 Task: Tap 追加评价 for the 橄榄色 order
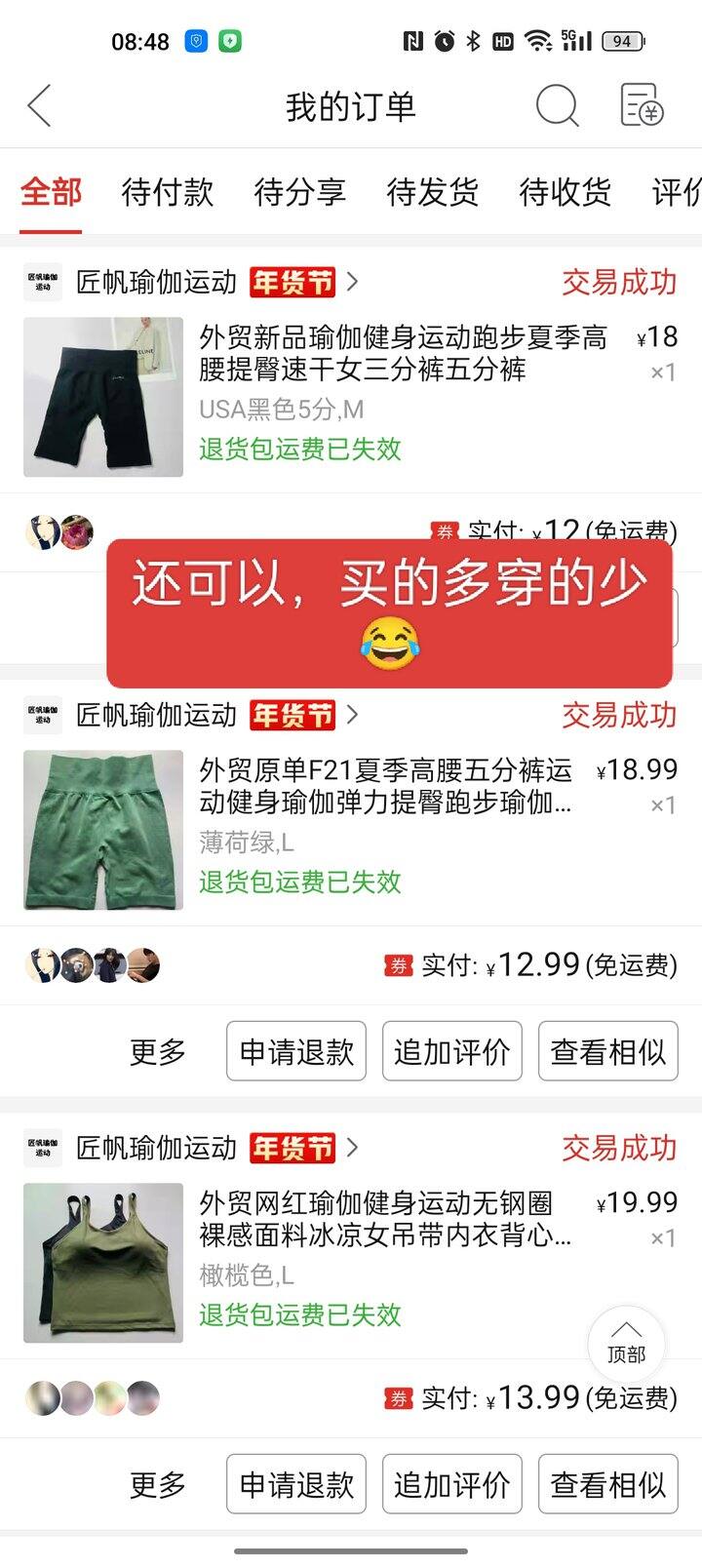tap(452, 1484)
